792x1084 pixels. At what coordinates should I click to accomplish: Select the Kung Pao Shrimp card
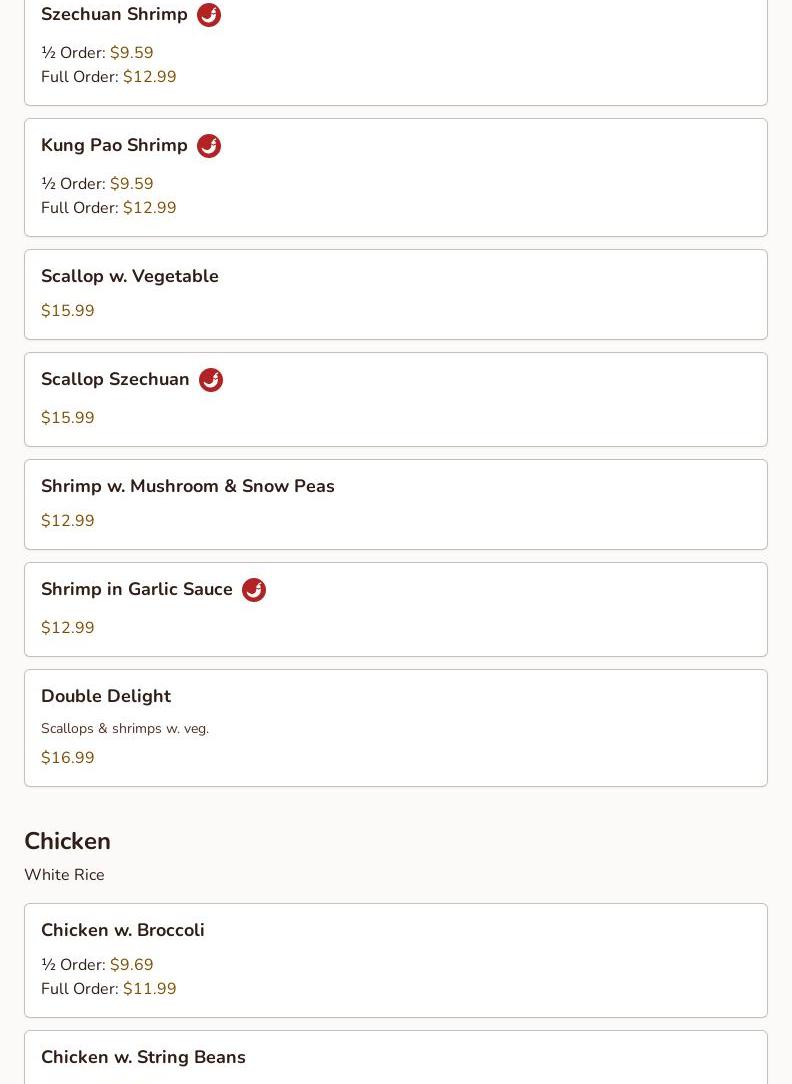tap(395, 177)
